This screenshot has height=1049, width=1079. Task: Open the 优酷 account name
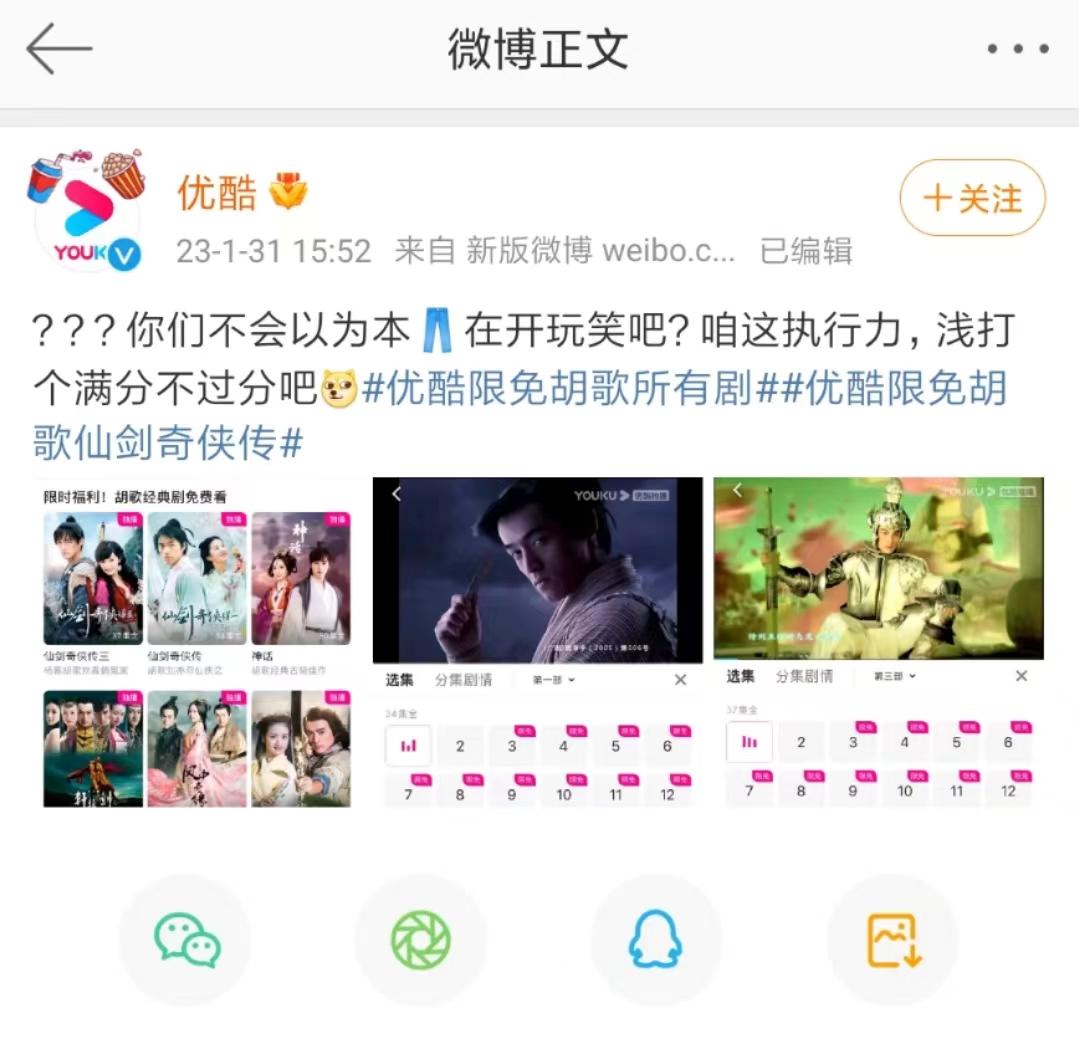217,193
